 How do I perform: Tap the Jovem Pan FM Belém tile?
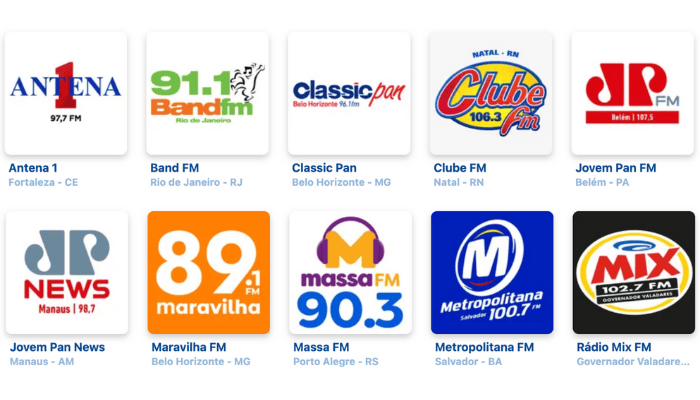632,93
